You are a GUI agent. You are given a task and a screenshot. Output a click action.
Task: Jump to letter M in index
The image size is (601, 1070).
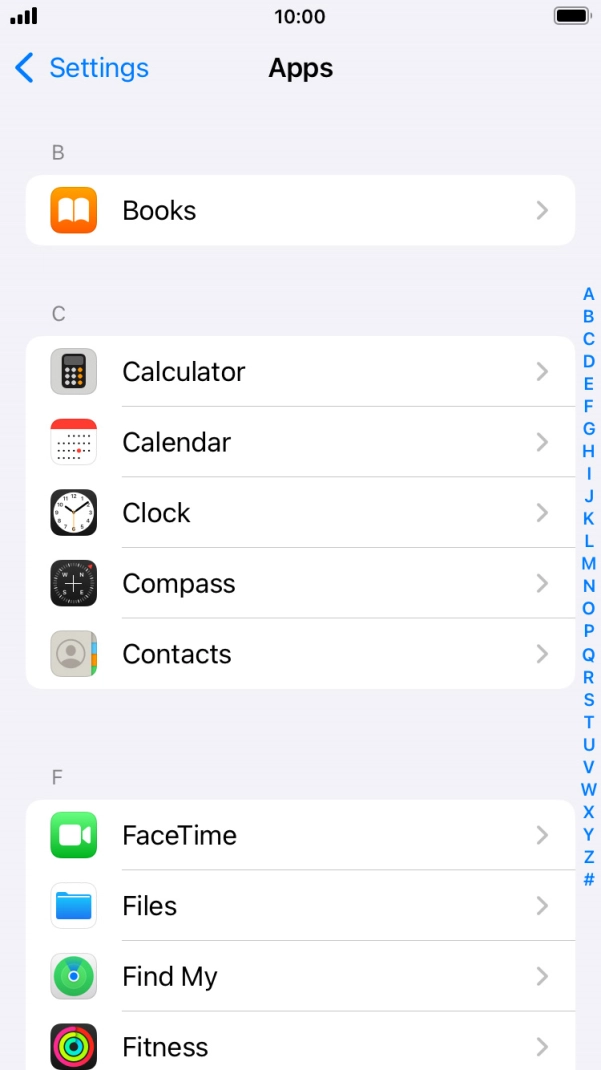[589, 563]
